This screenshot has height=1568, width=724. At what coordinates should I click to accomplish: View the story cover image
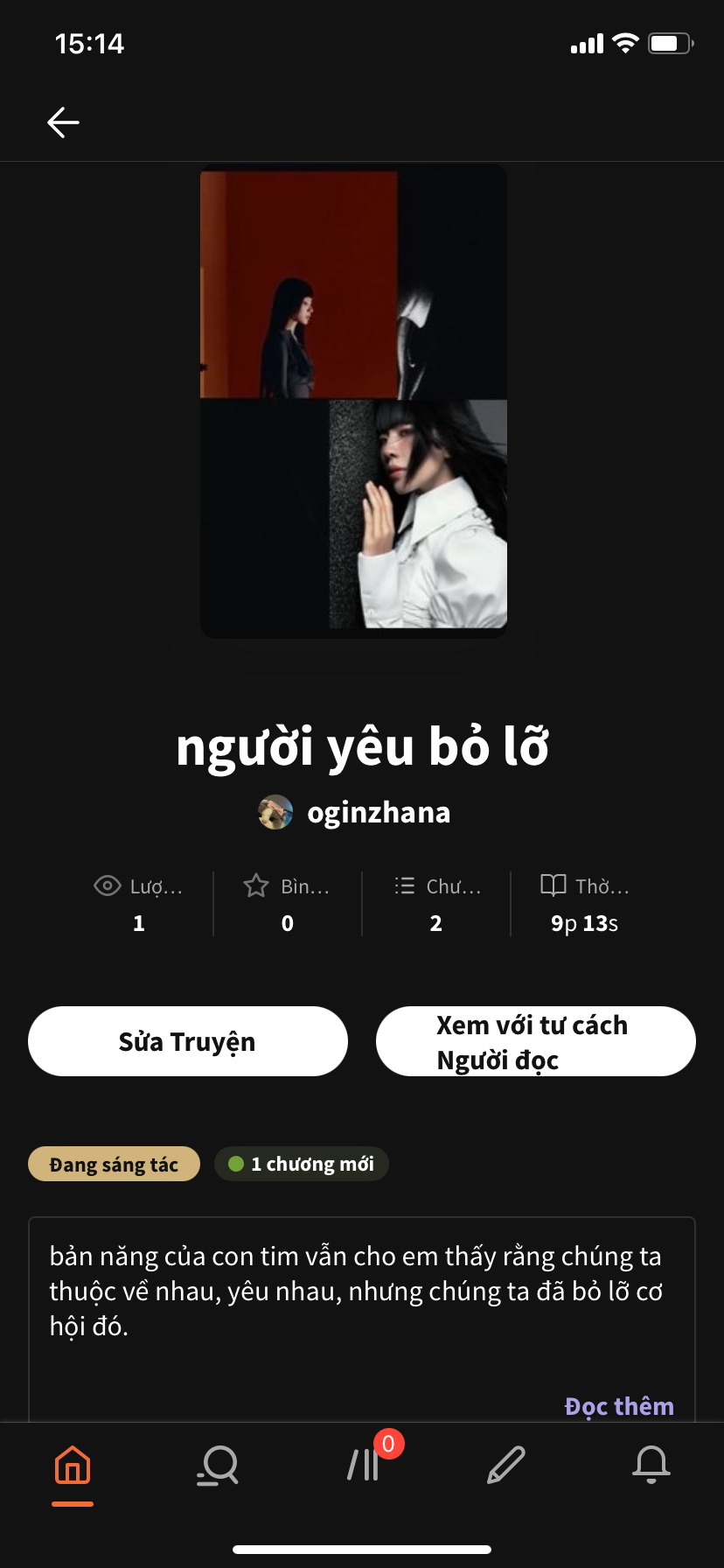point(353,400)
